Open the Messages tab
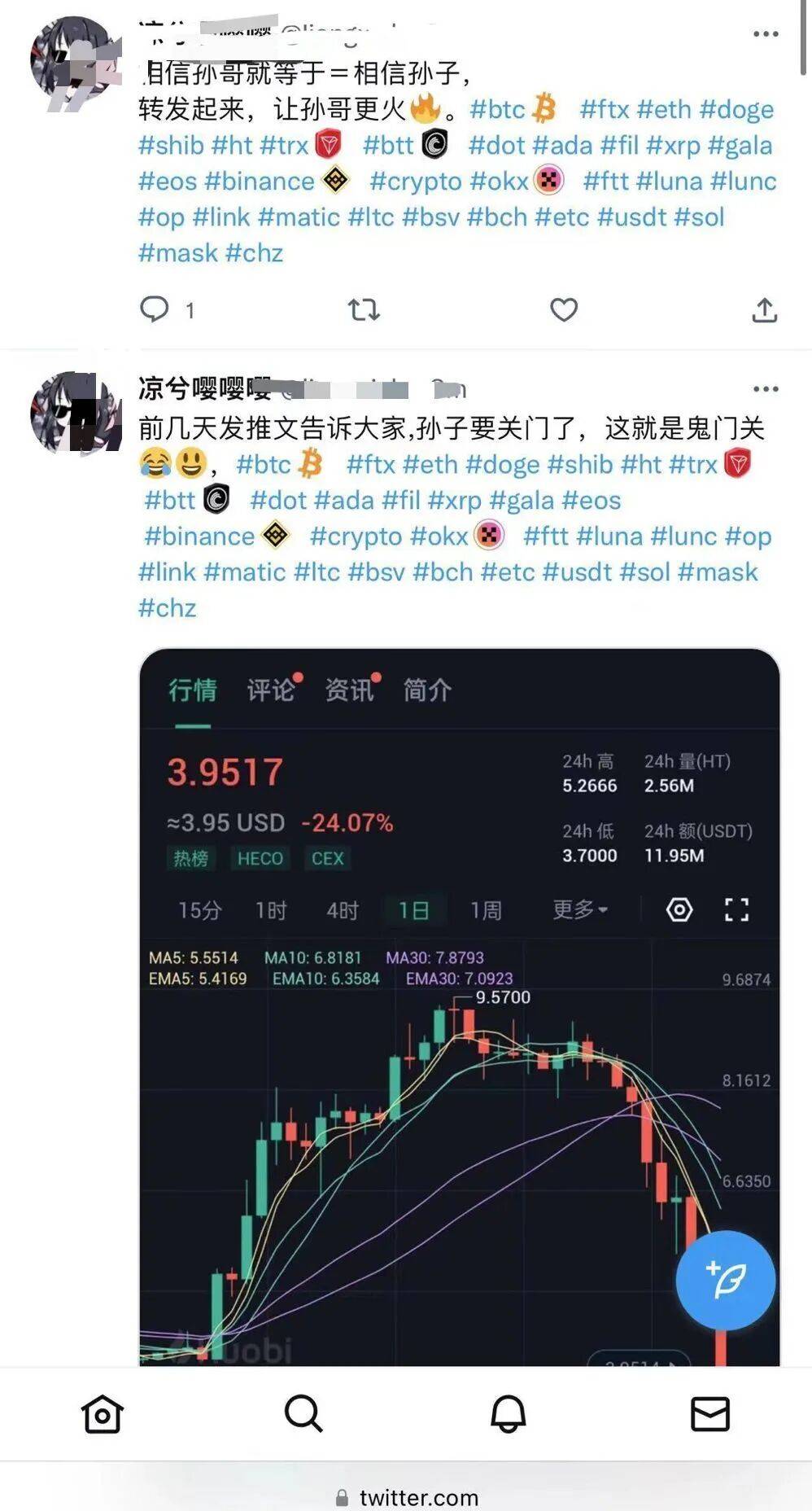The image size is (812, 1511). pos(709,1414)
